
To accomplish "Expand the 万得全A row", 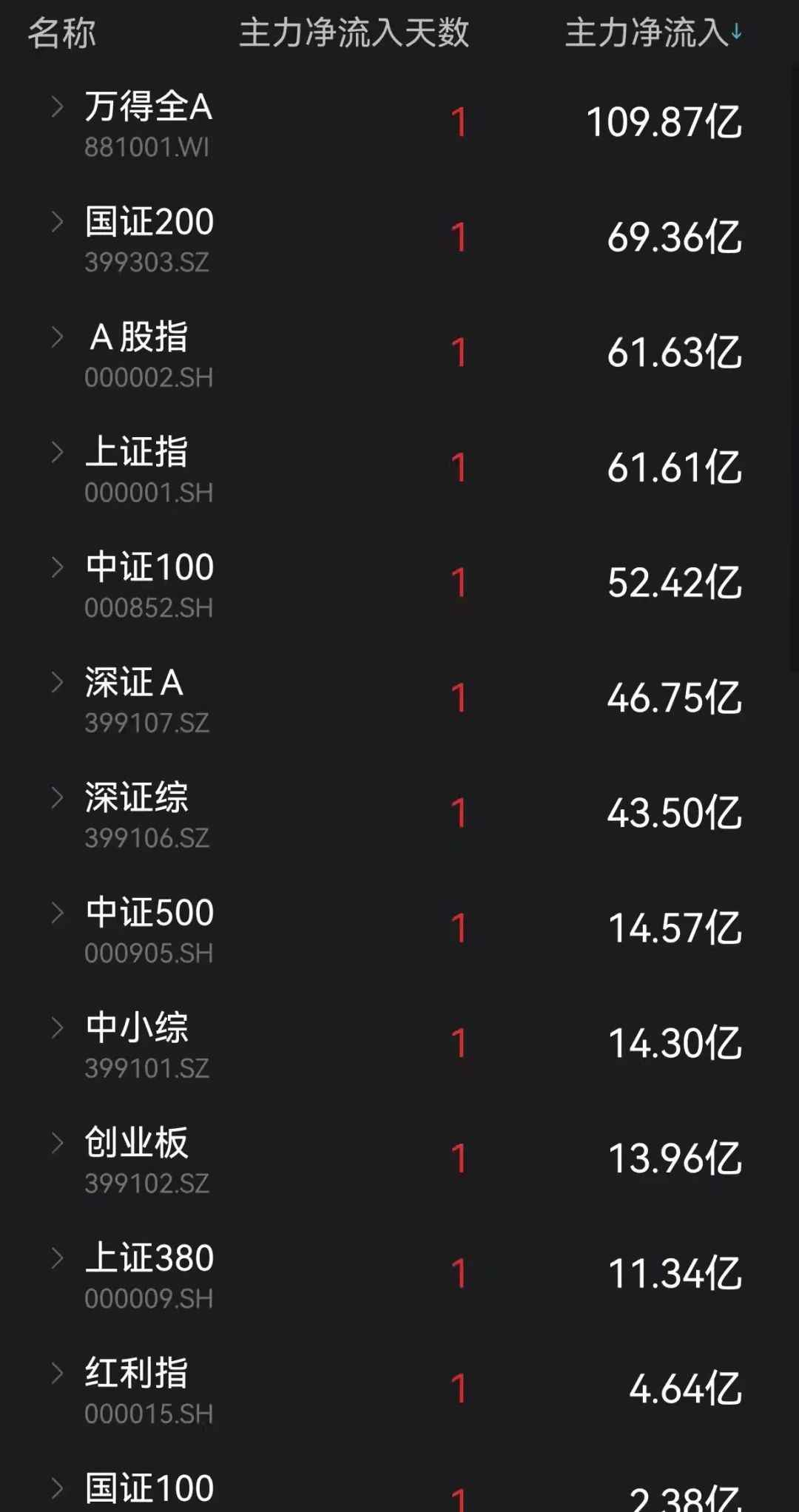I will (57, 107).
